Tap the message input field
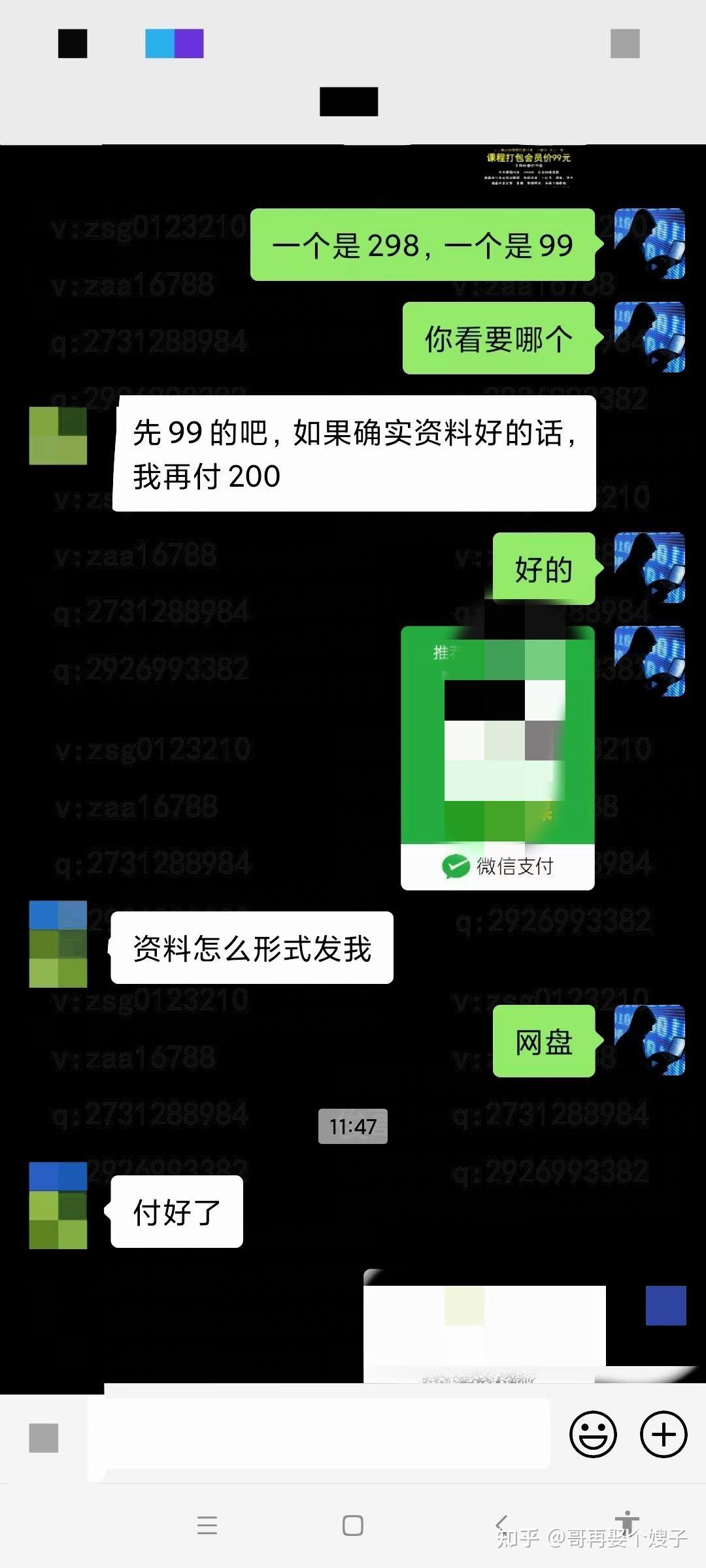Viewport: 706px width, 1568px height. tap(319, 1434)
